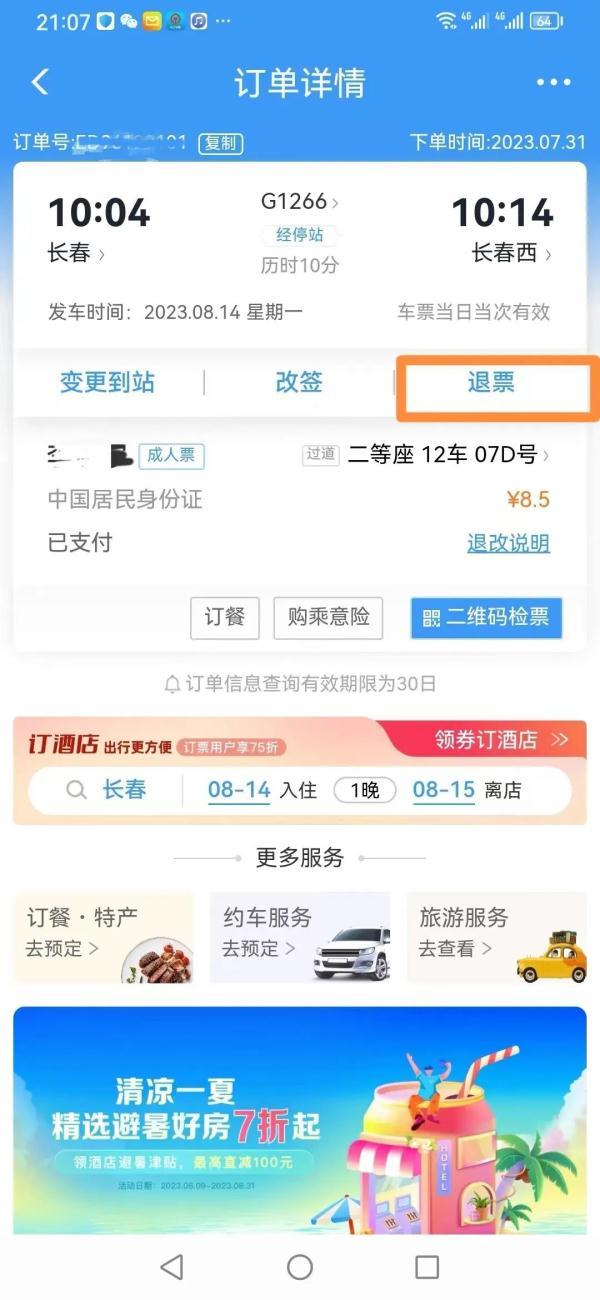Change hotel city 长春 in search
Image resolution: width=600 pixels, height=1300 pixels.
(124, 790)
